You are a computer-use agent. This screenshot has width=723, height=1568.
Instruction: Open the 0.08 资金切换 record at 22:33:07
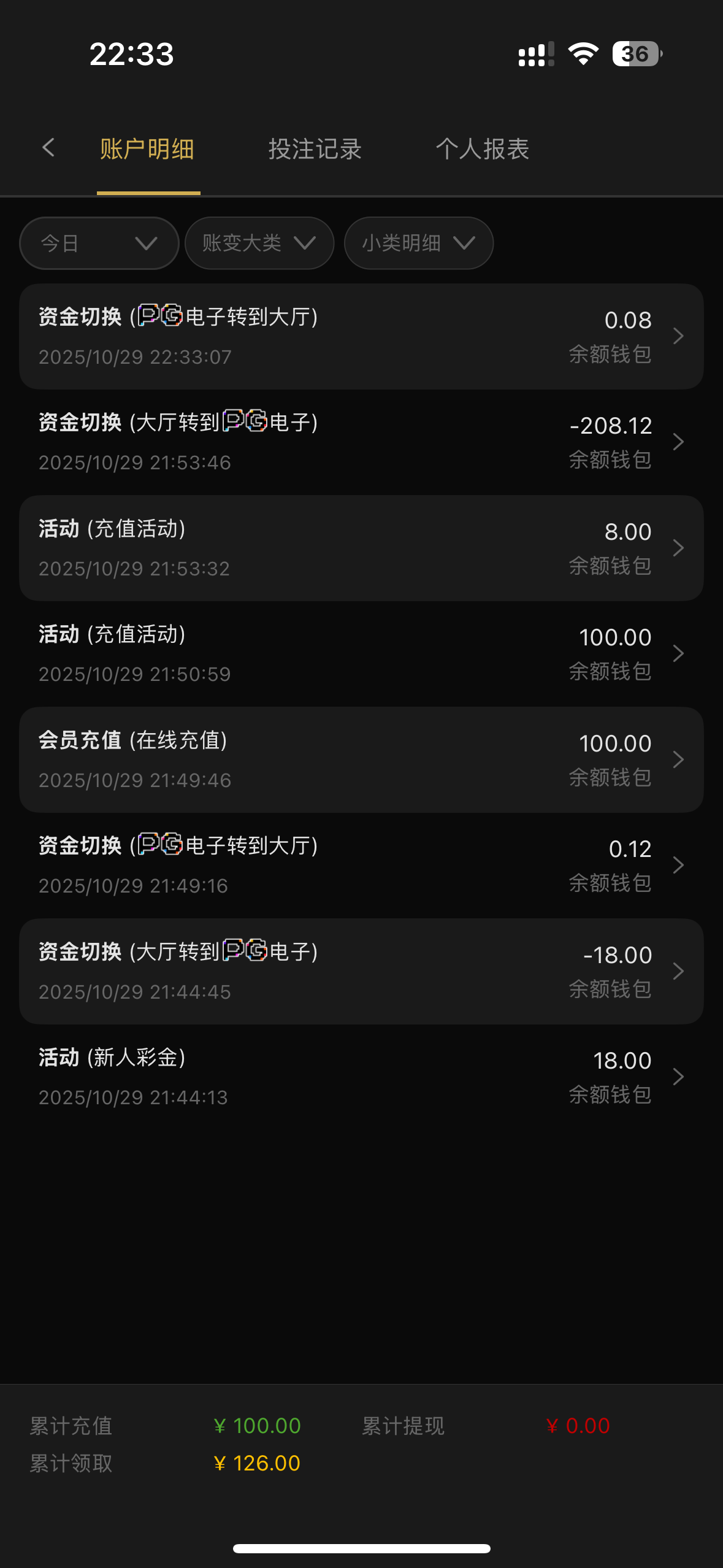361,336
